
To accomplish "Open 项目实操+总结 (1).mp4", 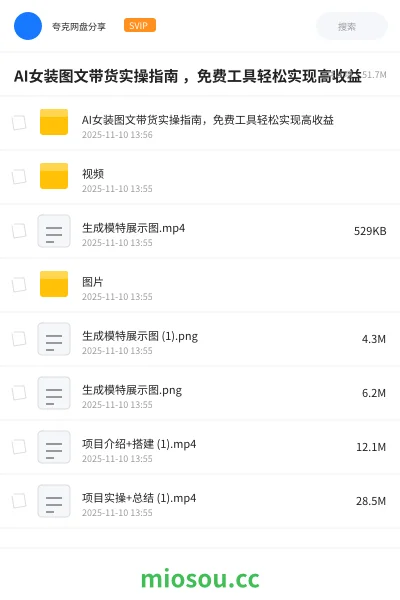I will tap(200, 501).
